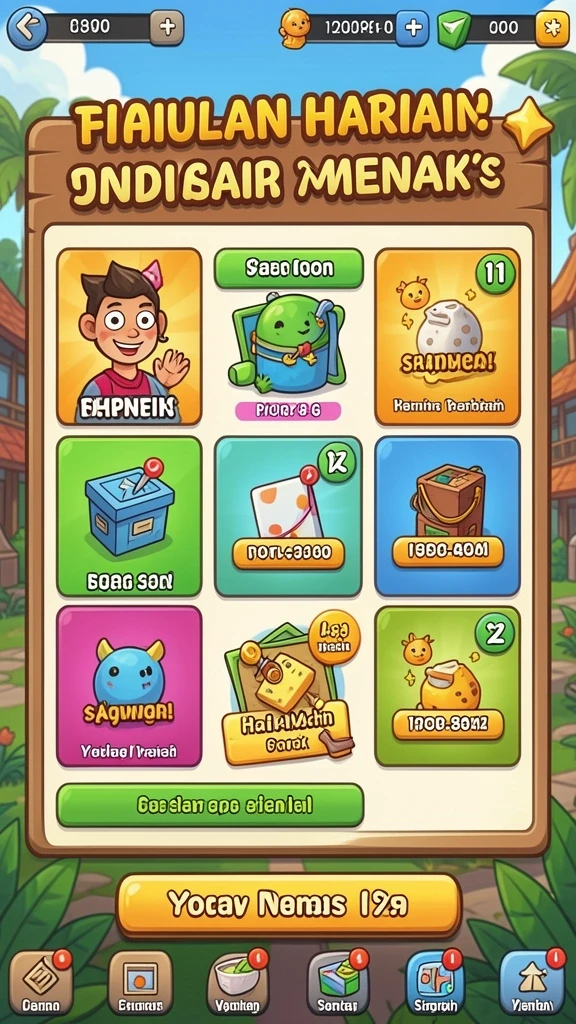Switch to the Emmus tab

coord(140,983)
